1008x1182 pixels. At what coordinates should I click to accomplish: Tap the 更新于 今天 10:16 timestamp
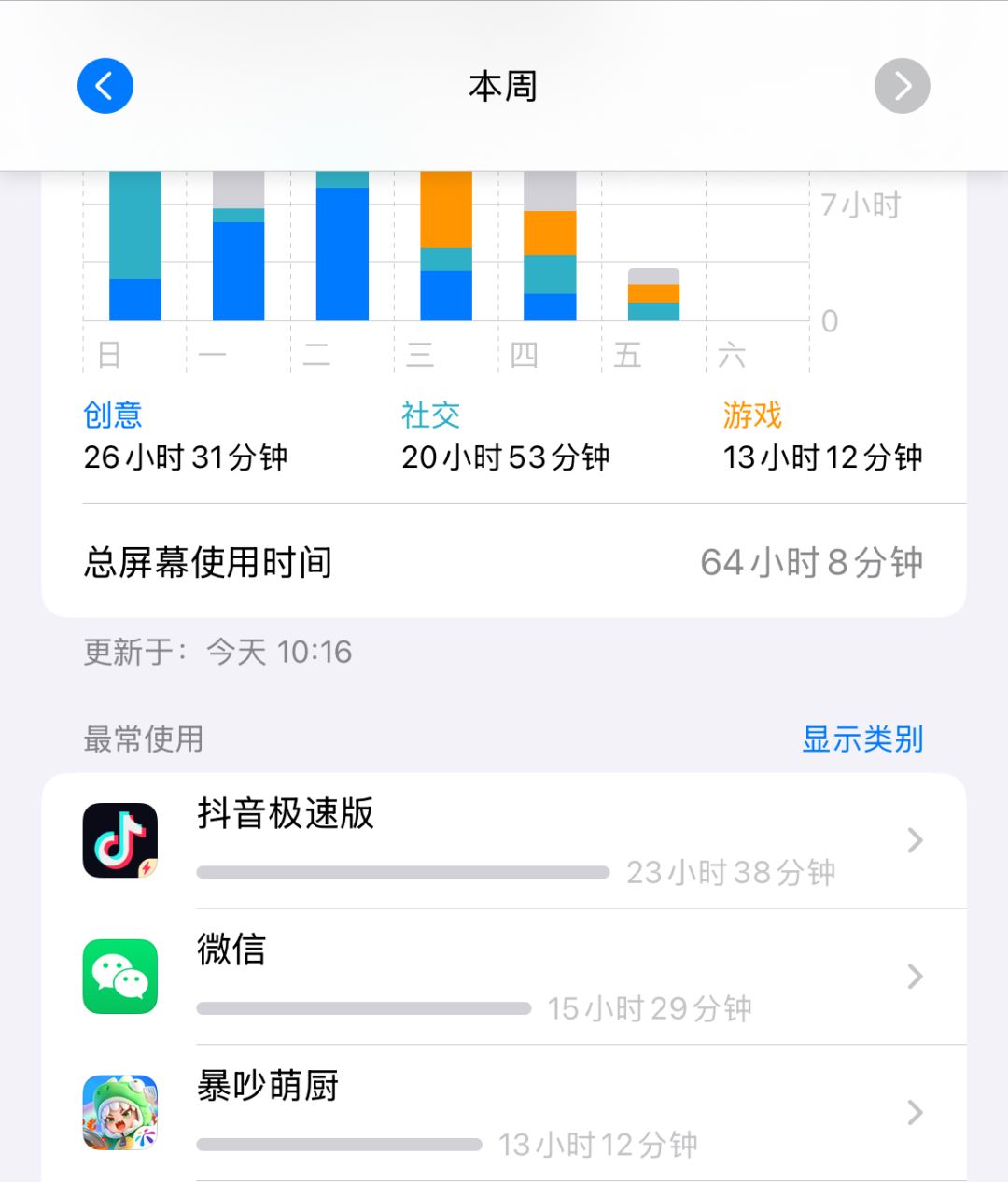coord(215,652)
